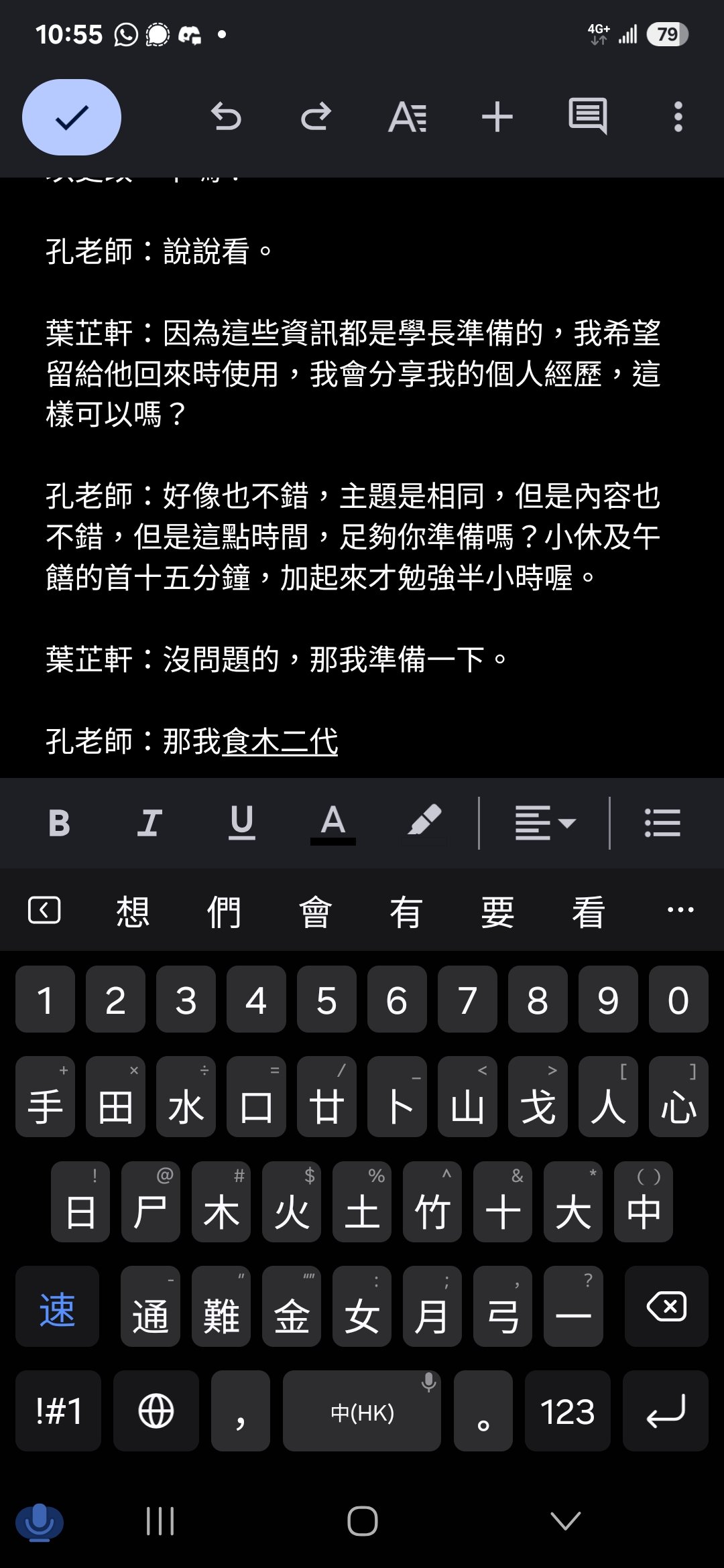Change the text color

[333, 823]
